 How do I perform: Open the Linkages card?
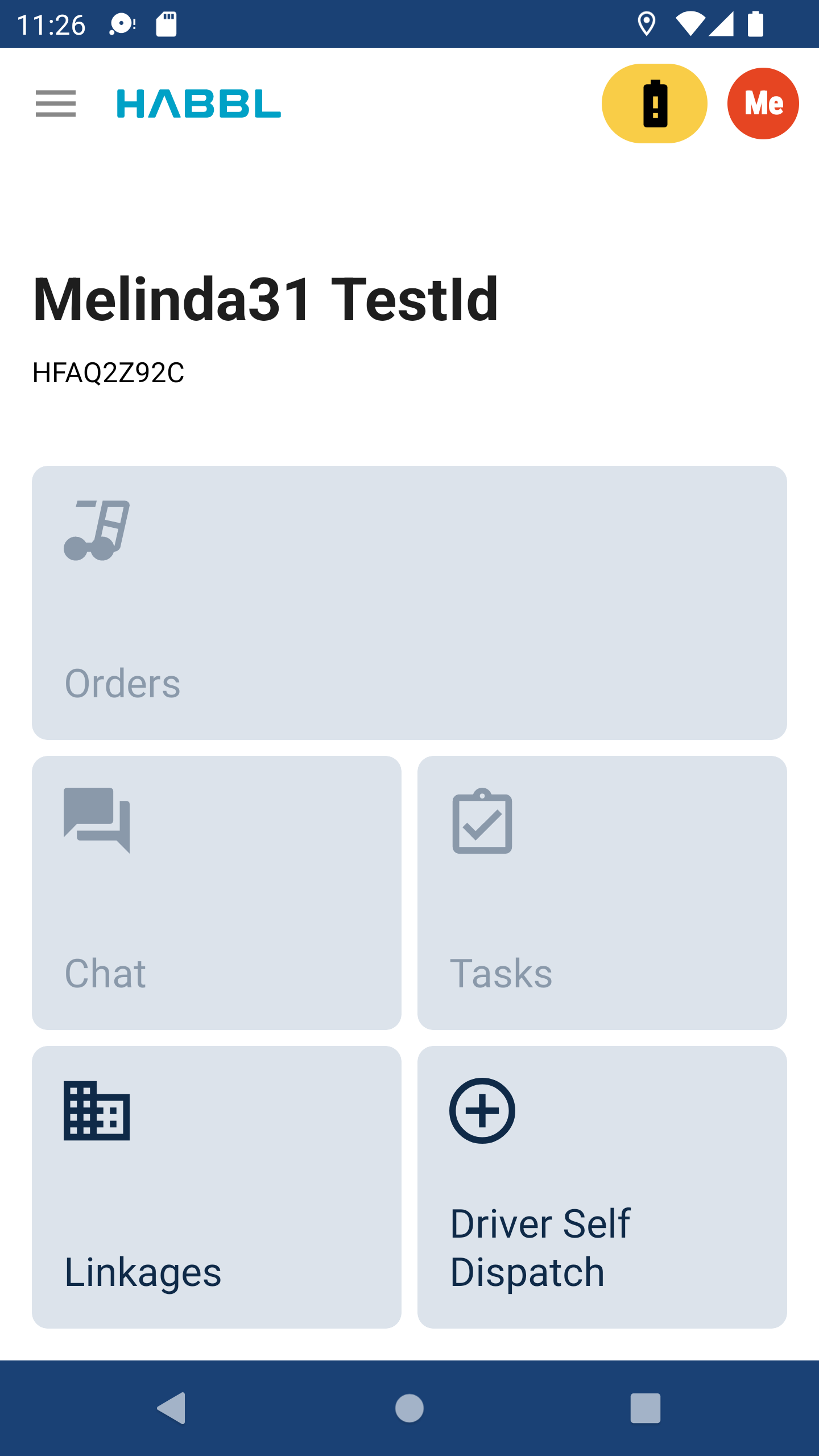tap(216, 1186)
